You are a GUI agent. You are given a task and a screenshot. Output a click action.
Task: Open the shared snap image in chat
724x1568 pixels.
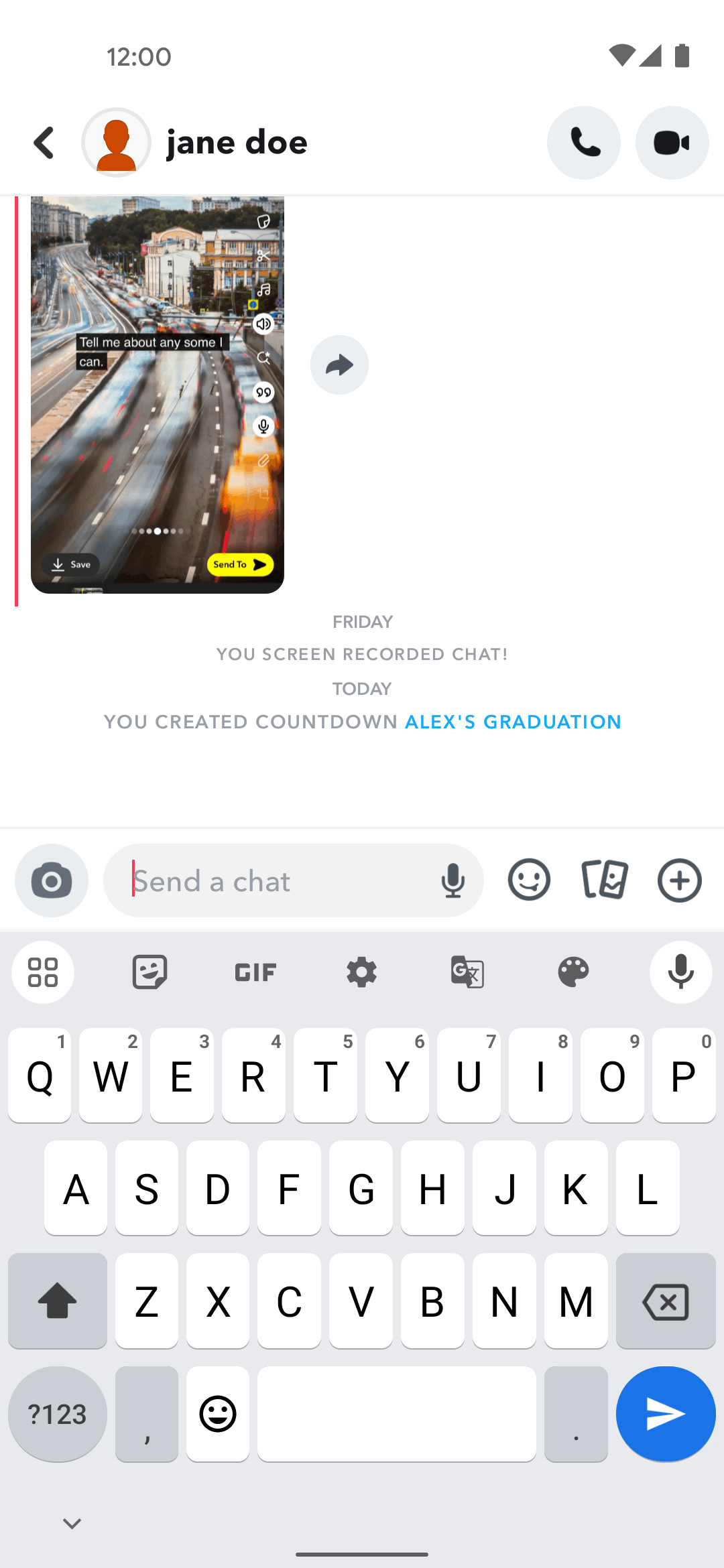[x=158, y=395]
